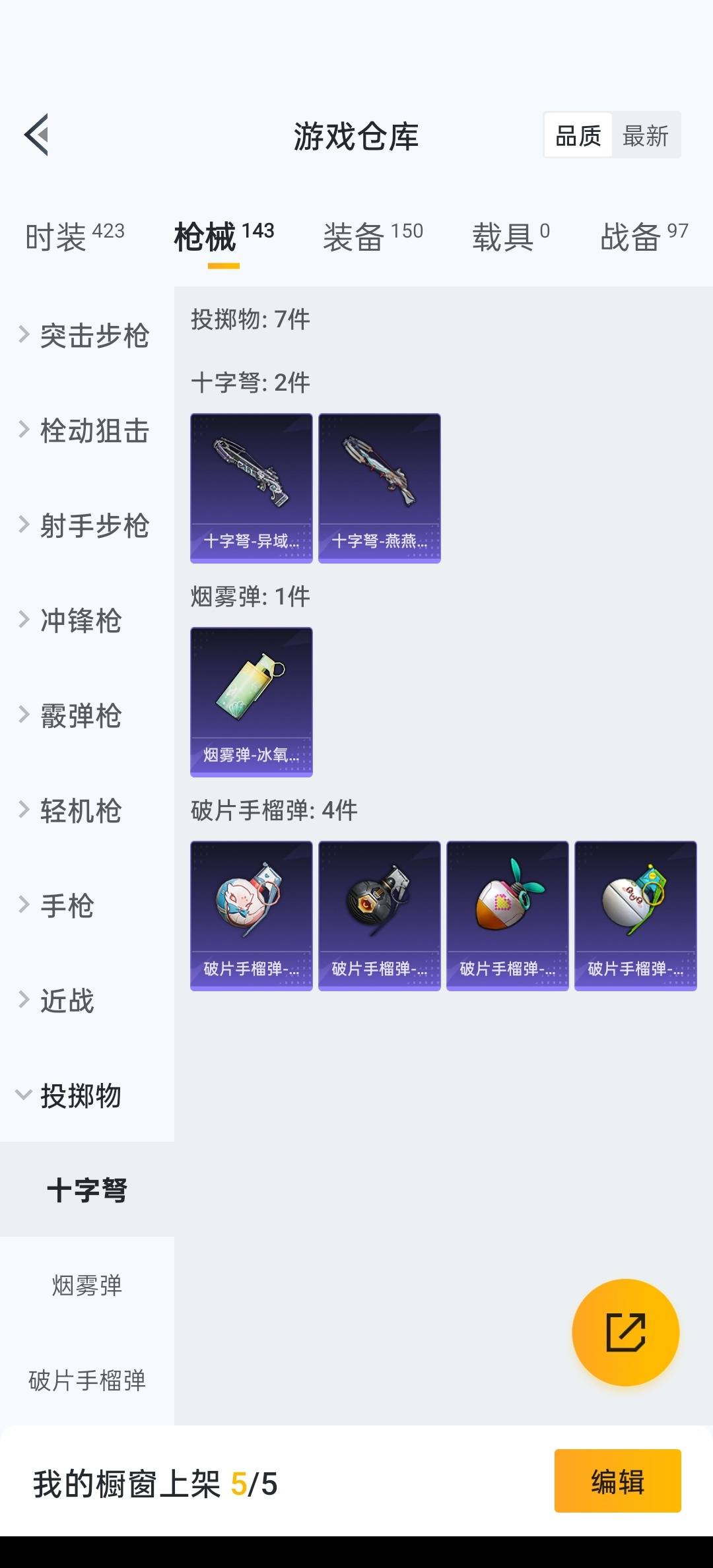Open the 载具 tab
This screenshot has width=713, height=1568.
511,236
